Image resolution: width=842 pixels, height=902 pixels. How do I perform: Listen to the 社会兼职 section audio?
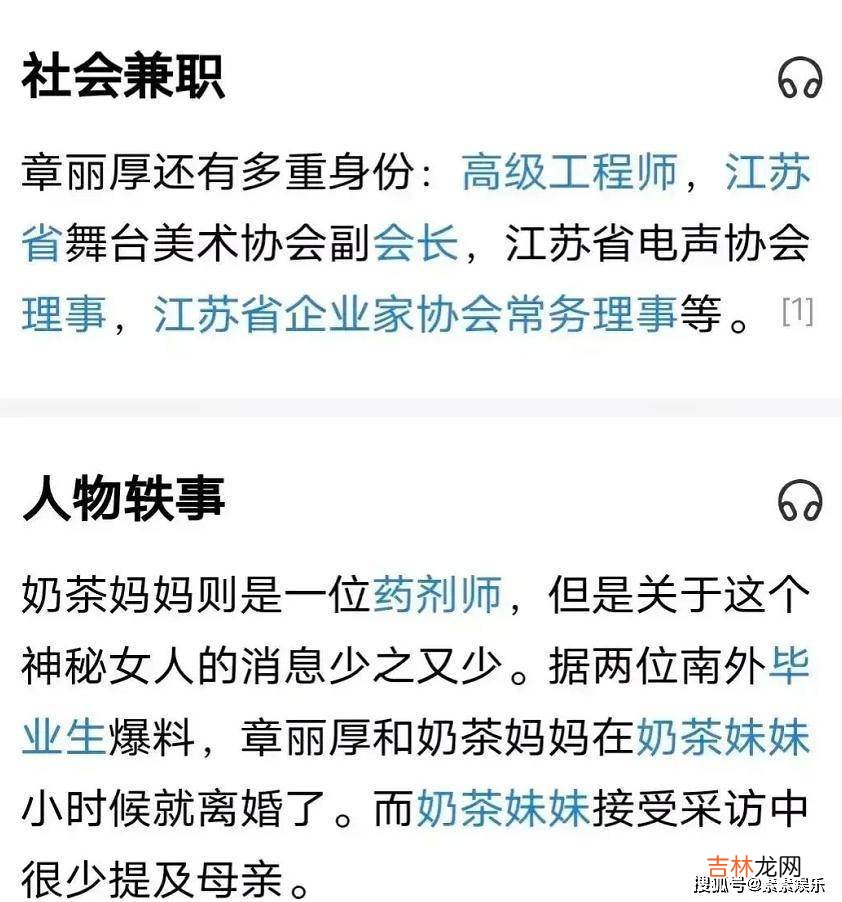[x=799, y=78]
